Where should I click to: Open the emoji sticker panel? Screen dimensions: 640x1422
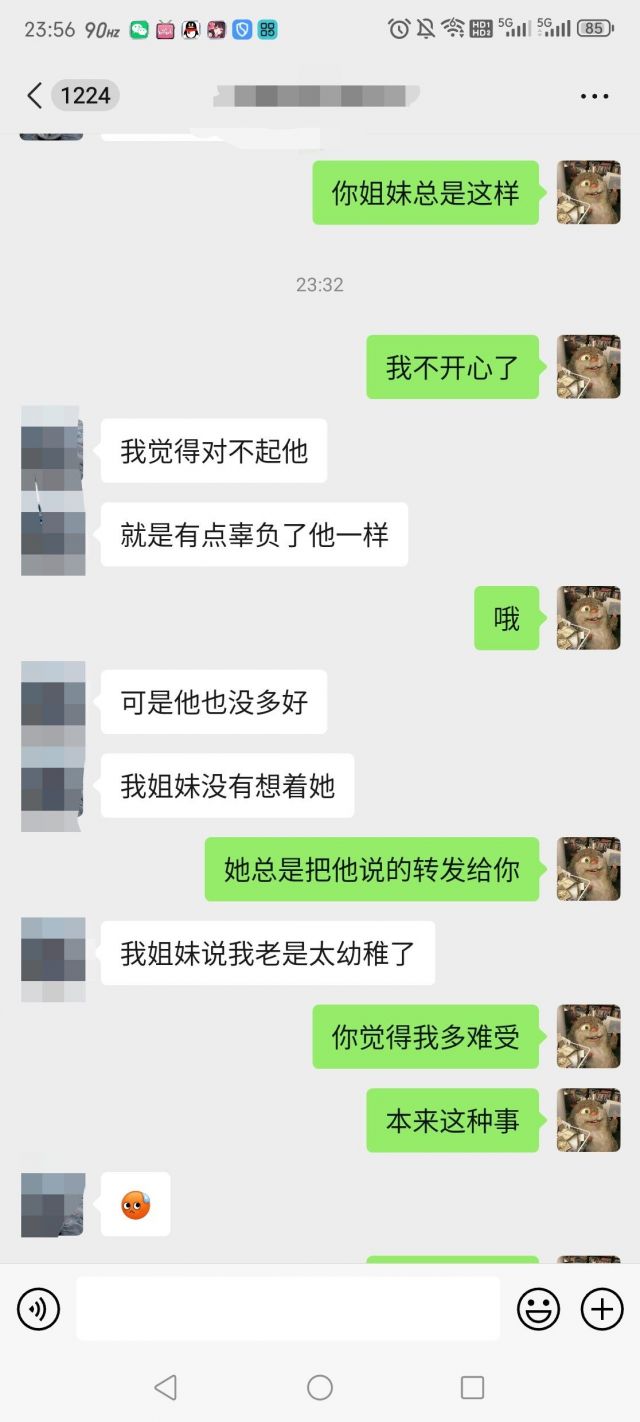[538, 1308]
